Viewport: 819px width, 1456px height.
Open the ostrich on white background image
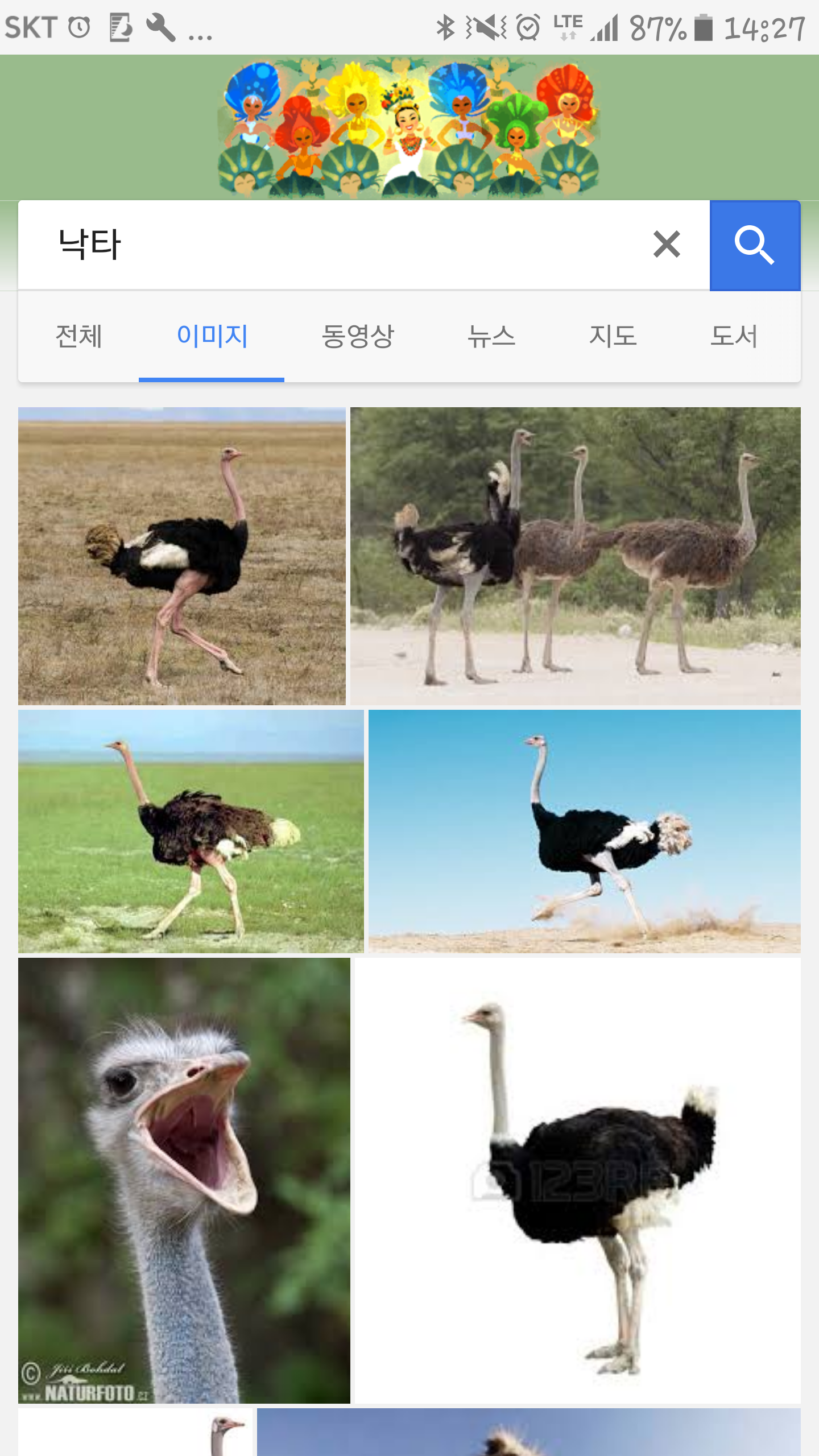coord(578,1181)
